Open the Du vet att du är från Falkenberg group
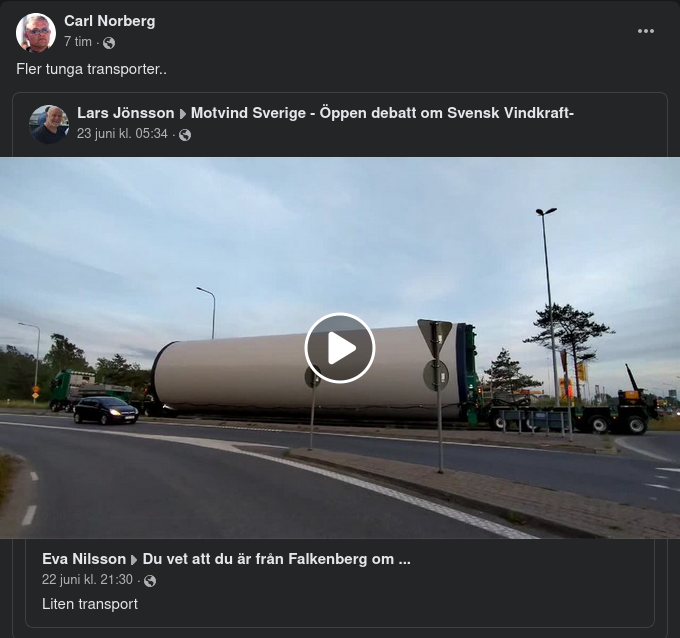This screenshot has width=680, height=638. pos(276,559)
